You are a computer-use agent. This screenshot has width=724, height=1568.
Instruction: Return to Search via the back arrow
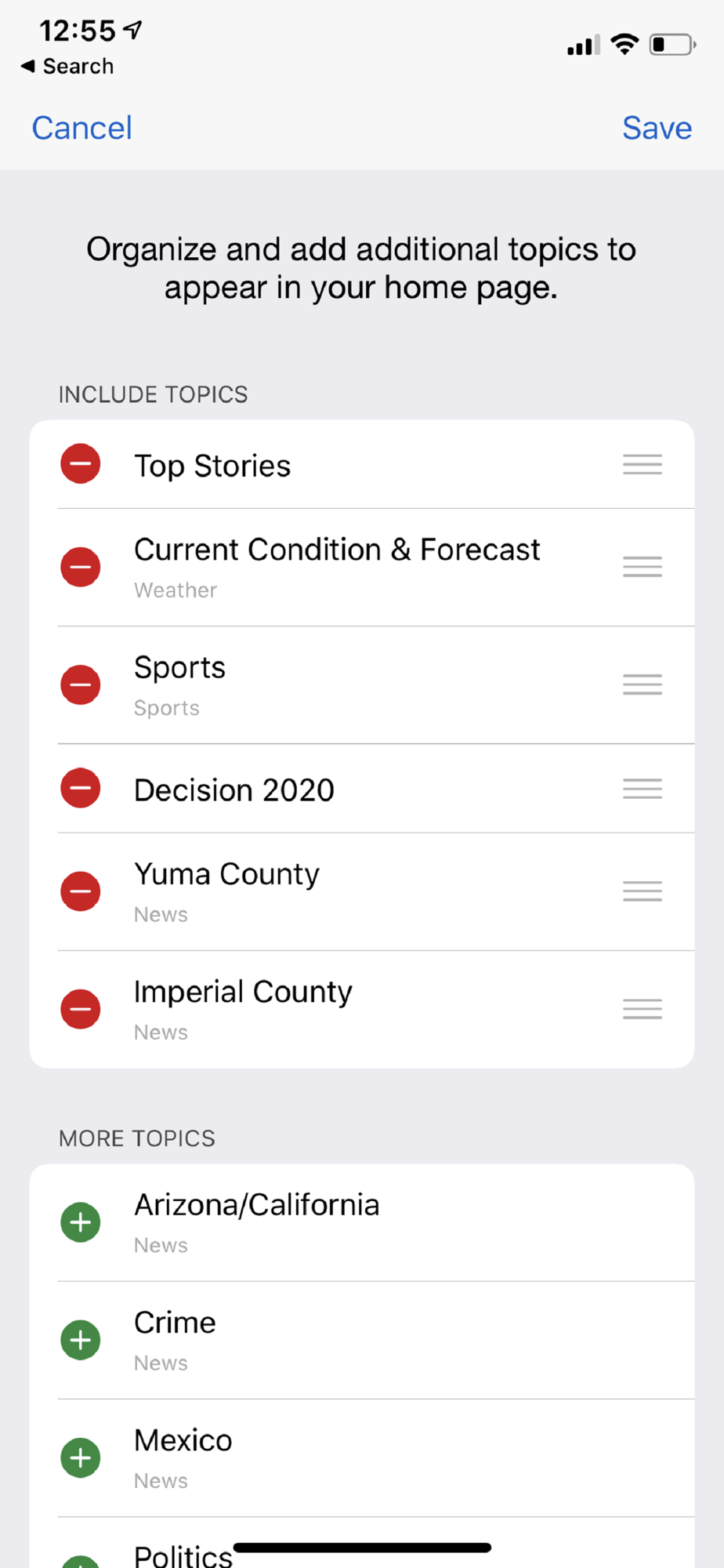click(67, 67)
